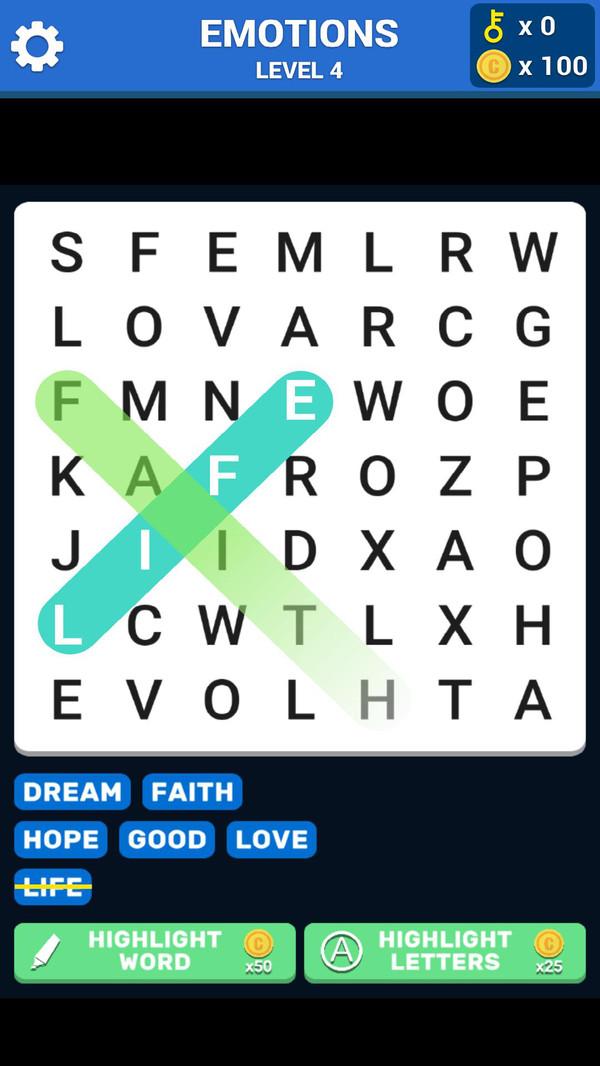The height and width of the screenshot is (1066, 600).
Task: Use the Highlight Letters hint
Action: point(445,951)
